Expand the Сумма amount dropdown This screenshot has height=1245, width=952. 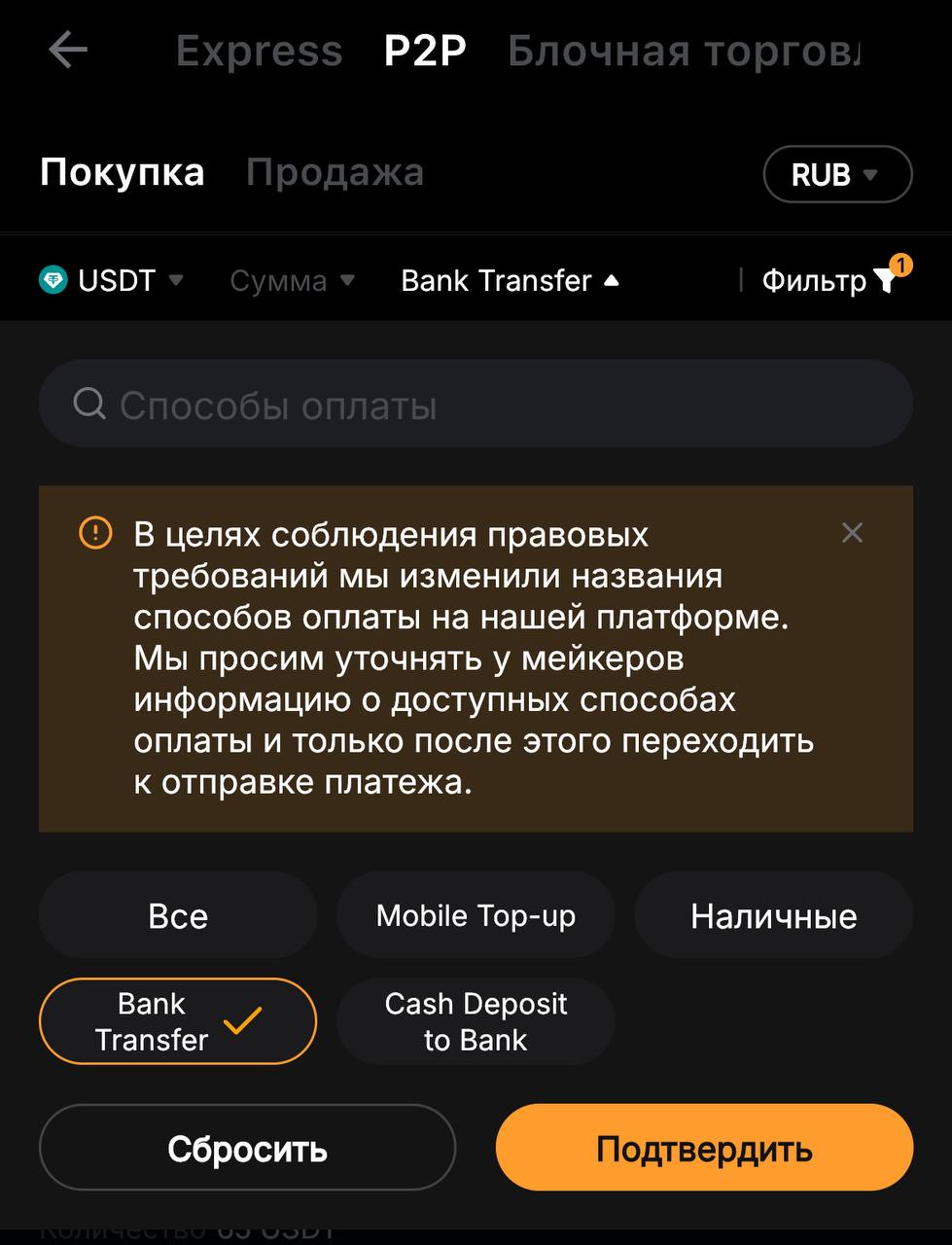pyautogui.click(x=292, y=281)
